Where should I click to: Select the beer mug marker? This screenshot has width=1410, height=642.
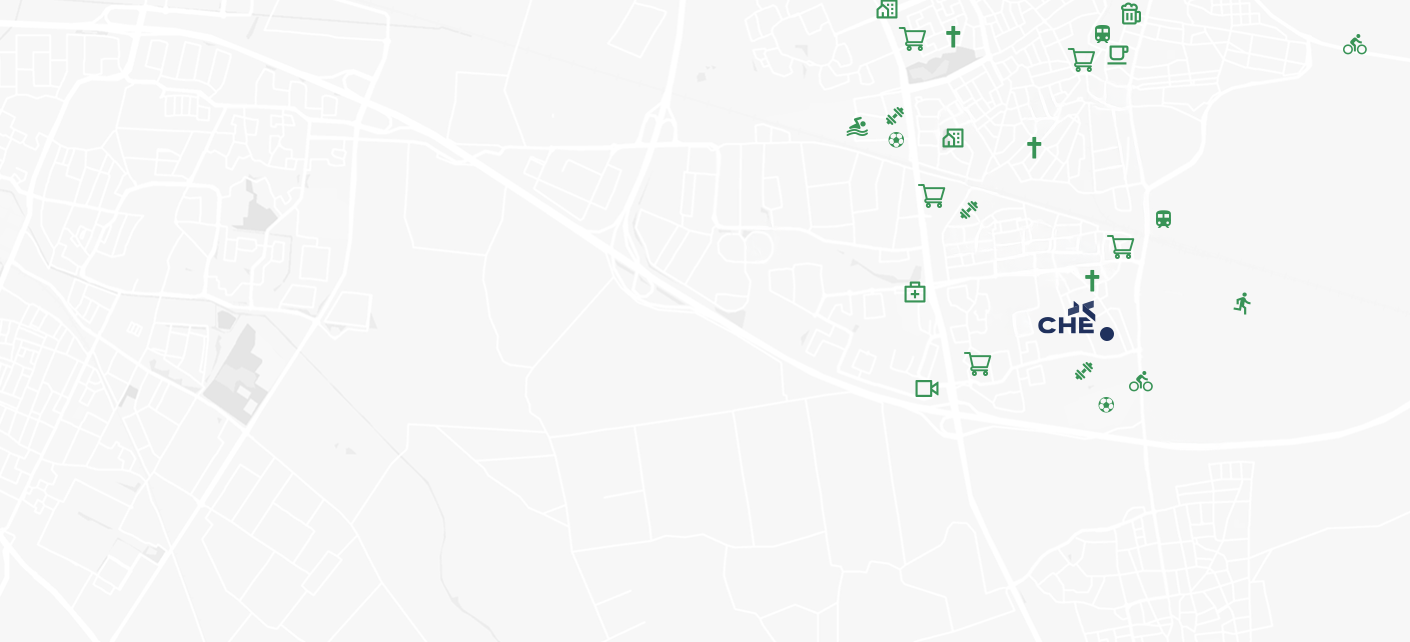click(1130, 14)
